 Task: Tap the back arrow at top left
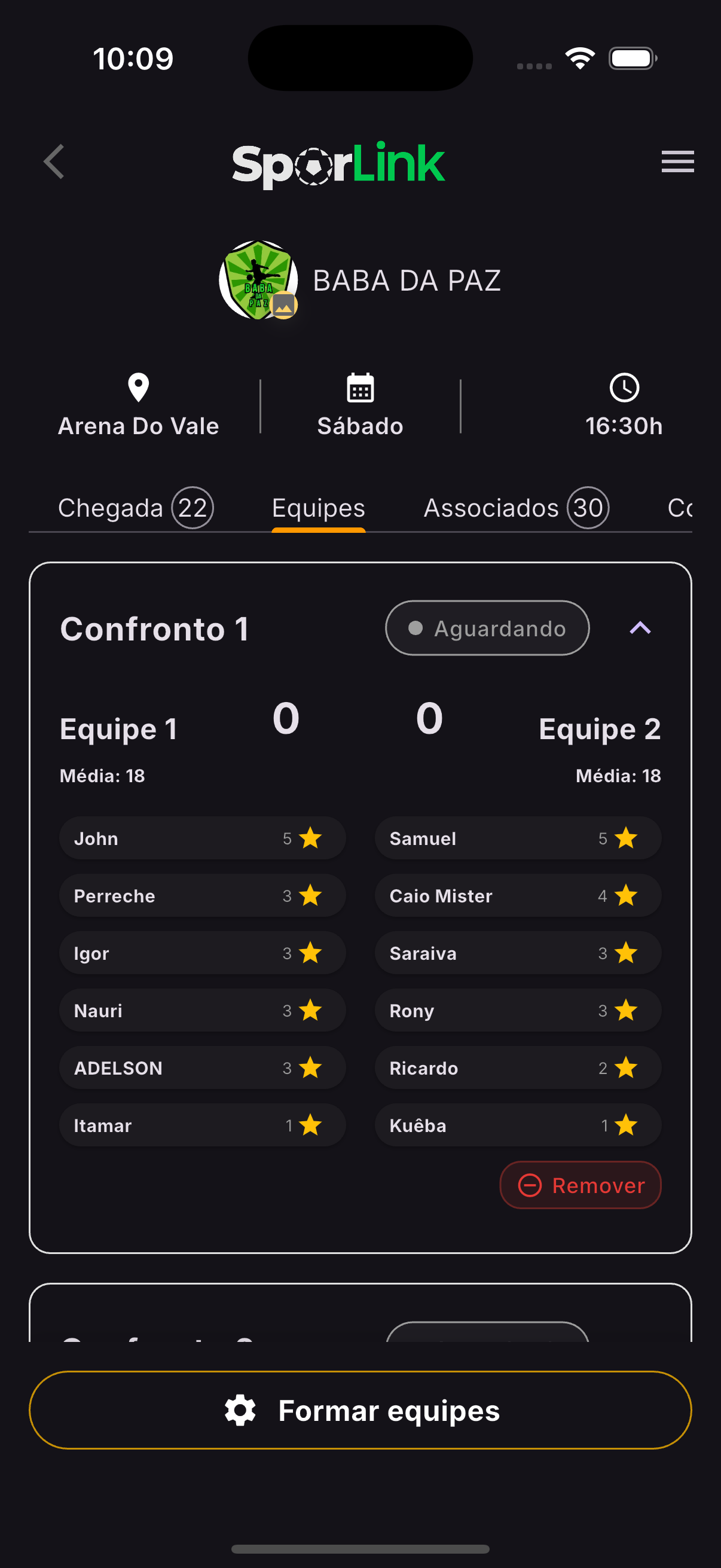[54, 161]
